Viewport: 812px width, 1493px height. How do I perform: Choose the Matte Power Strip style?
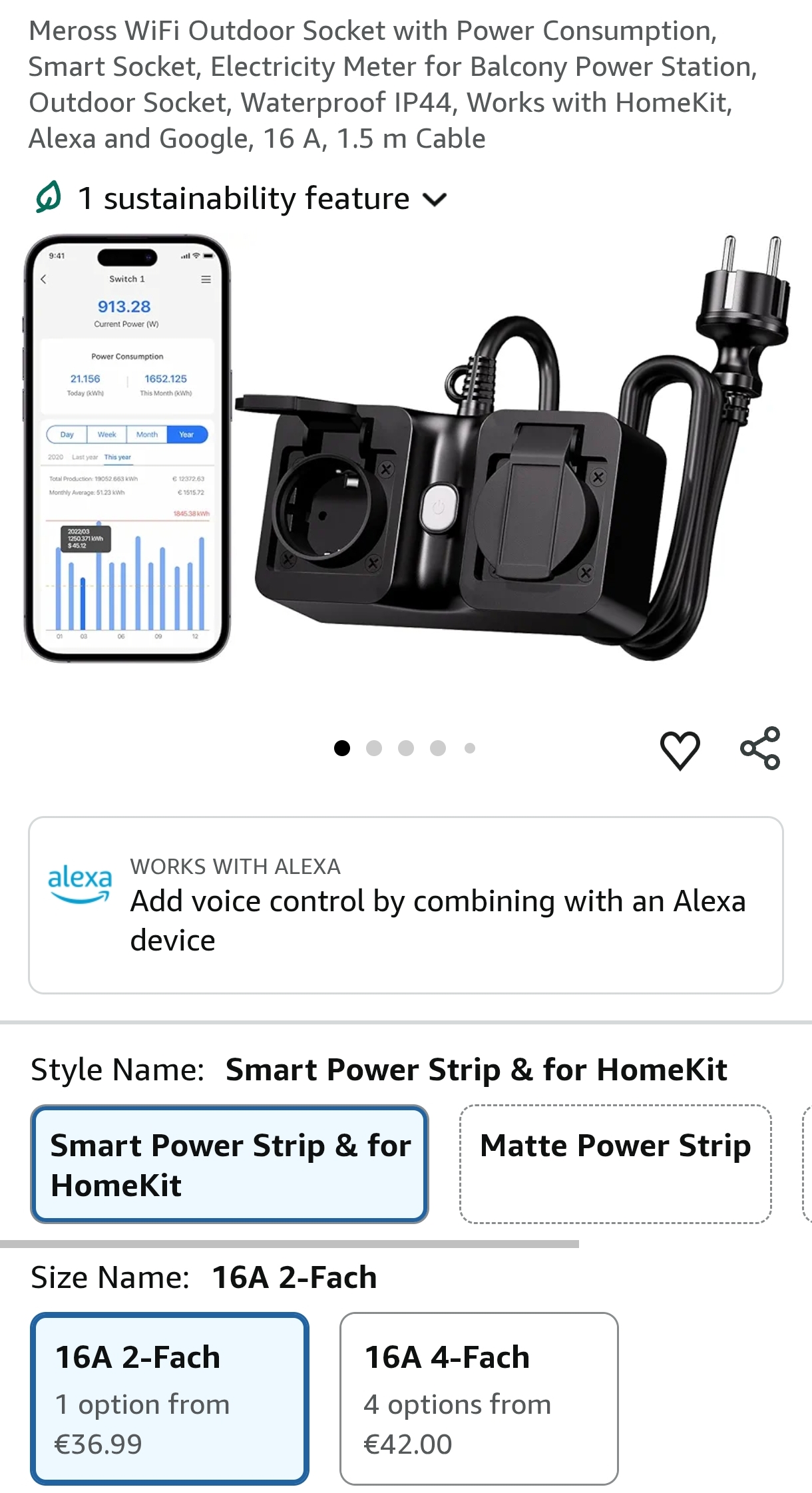(615, 1164)
